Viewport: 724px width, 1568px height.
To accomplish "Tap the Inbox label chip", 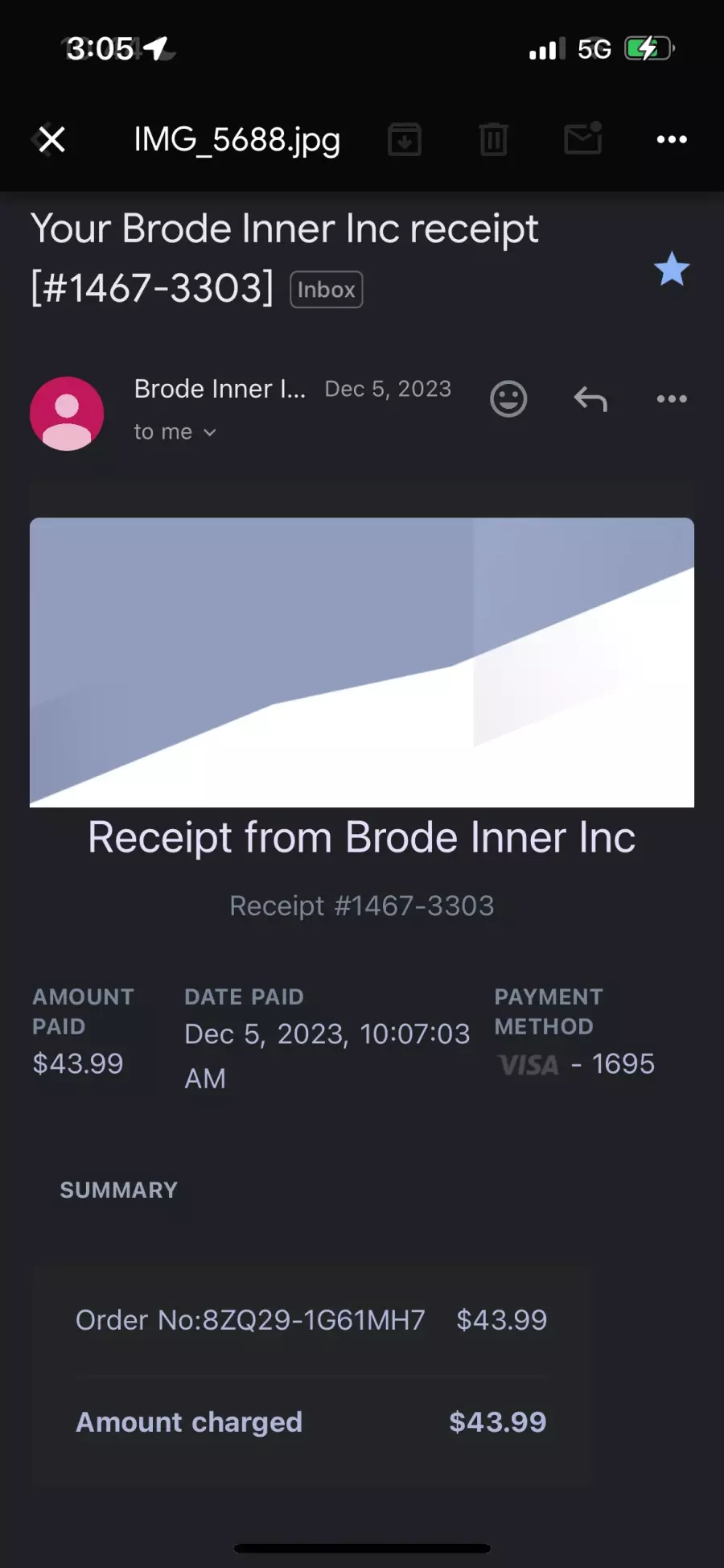I will click(326, 290).
